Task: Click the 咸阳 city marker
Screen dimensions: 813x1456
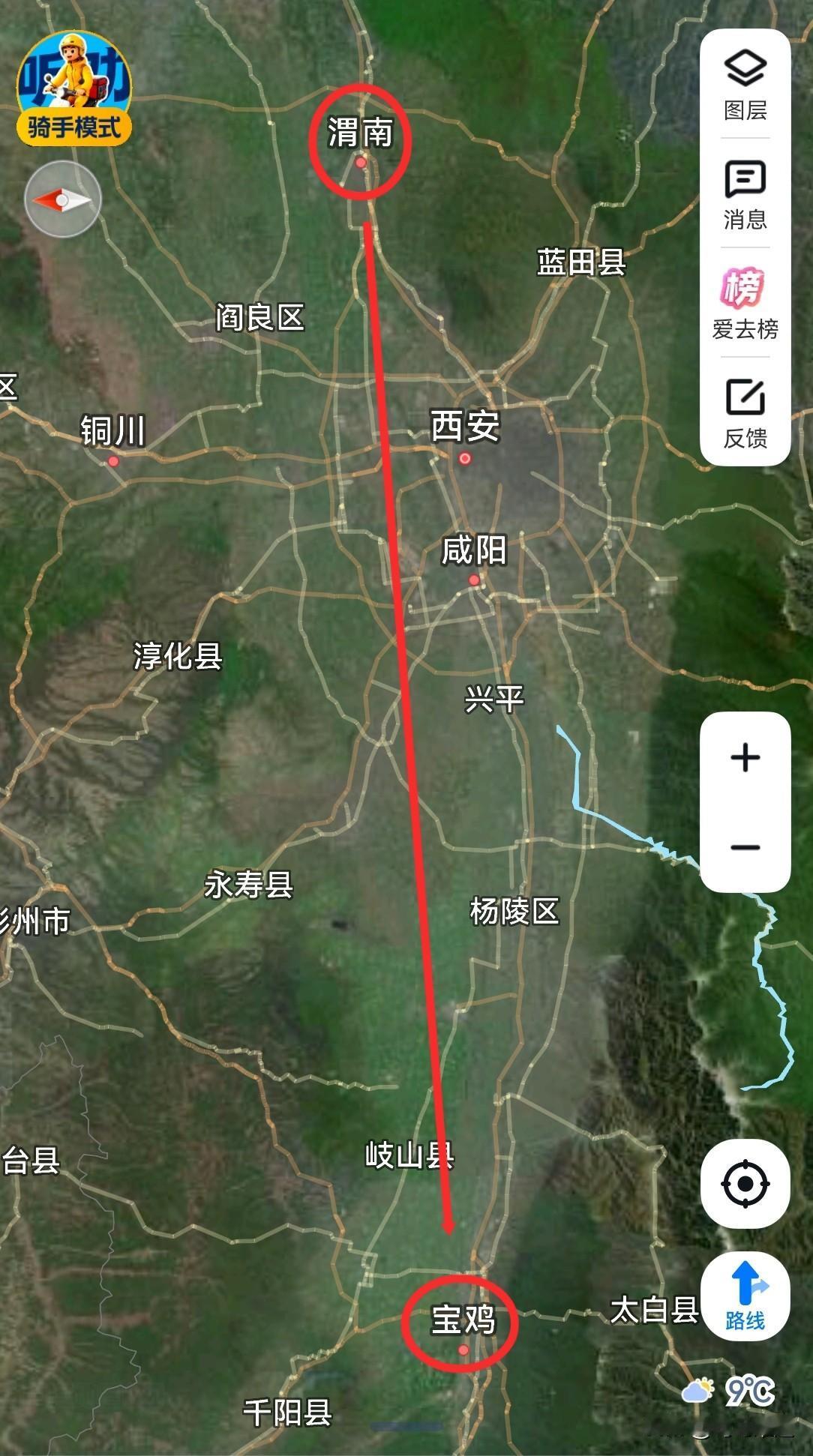Action: pyautogui.click(x=473, y=579)
